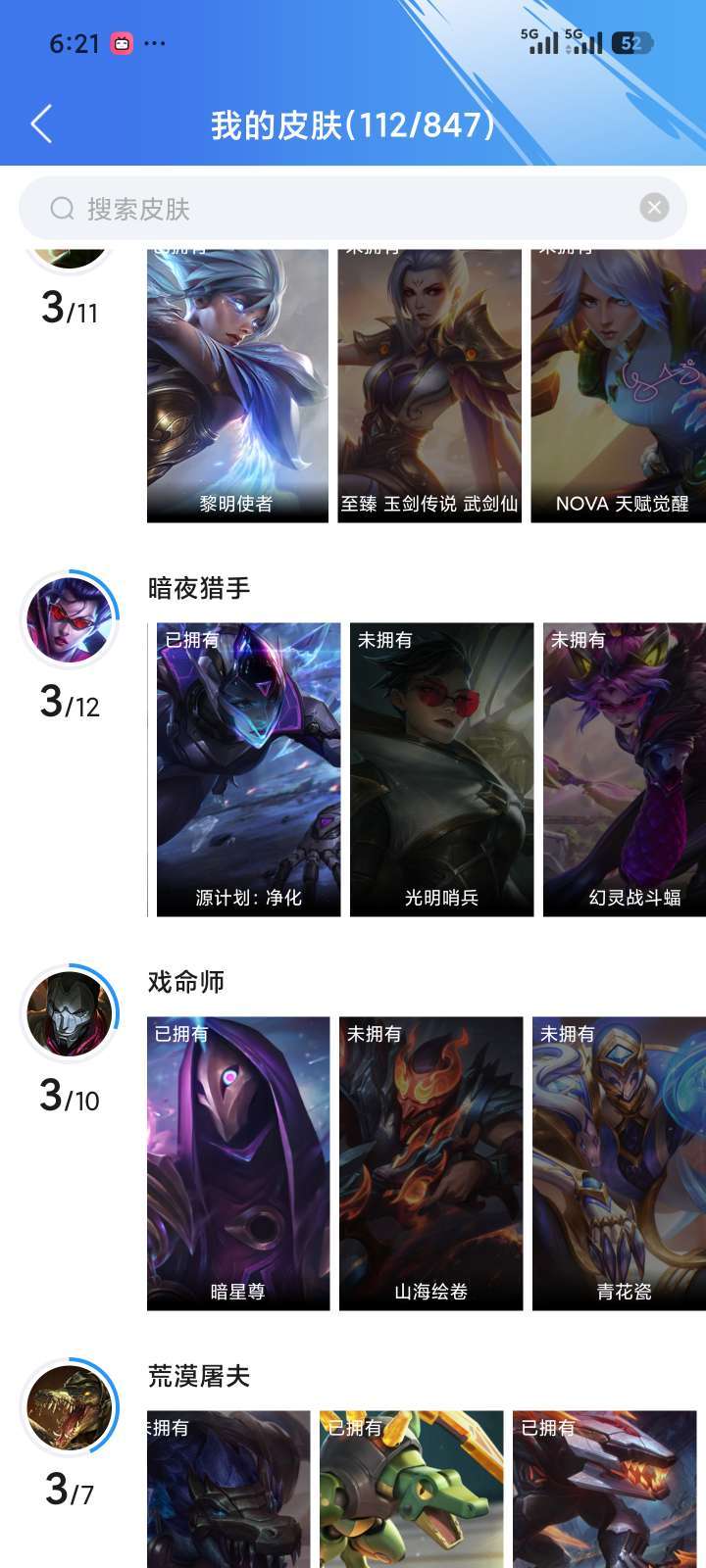Tap the 荒漠屠夫 champion avatar

(70, 1407)
